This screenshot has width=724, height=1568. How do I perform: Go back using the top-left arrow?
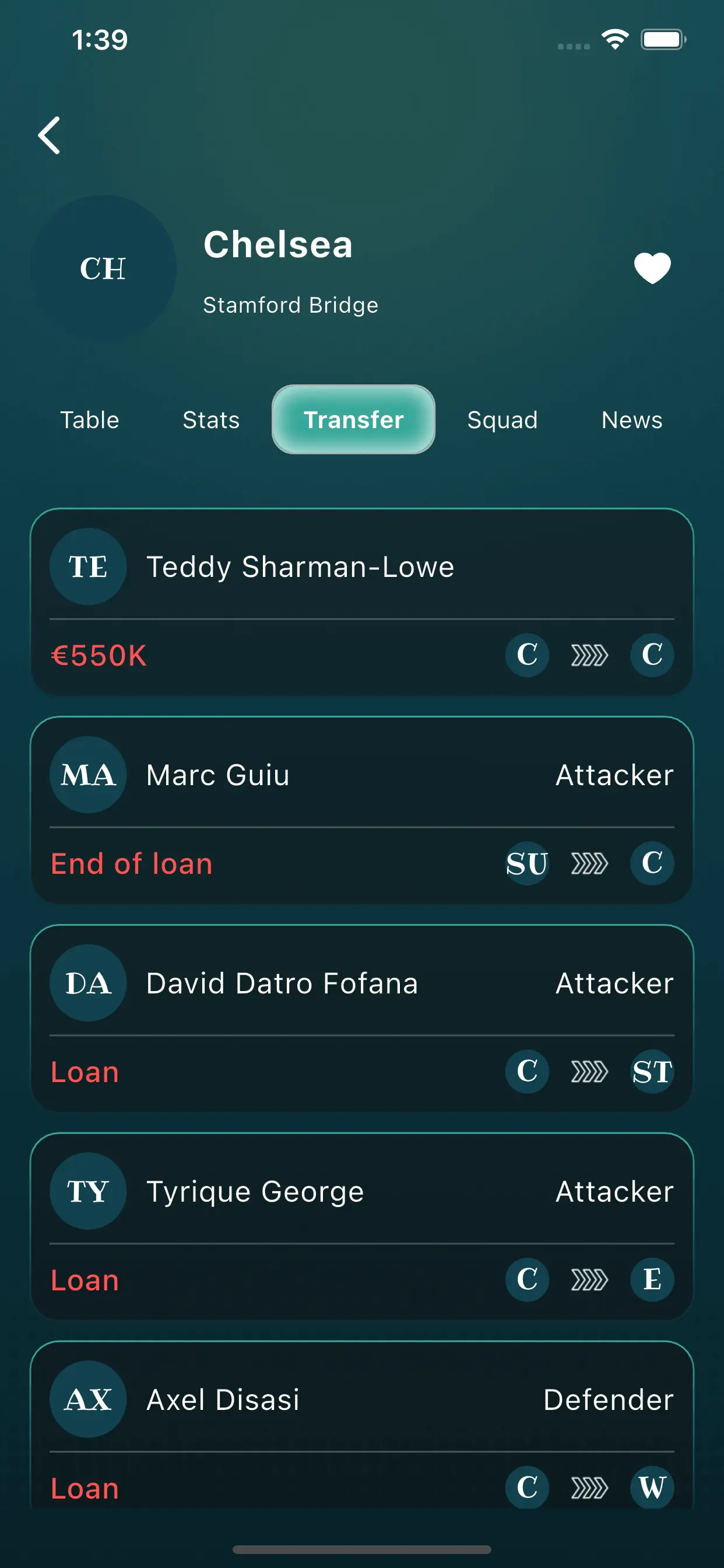coord(50,135)
